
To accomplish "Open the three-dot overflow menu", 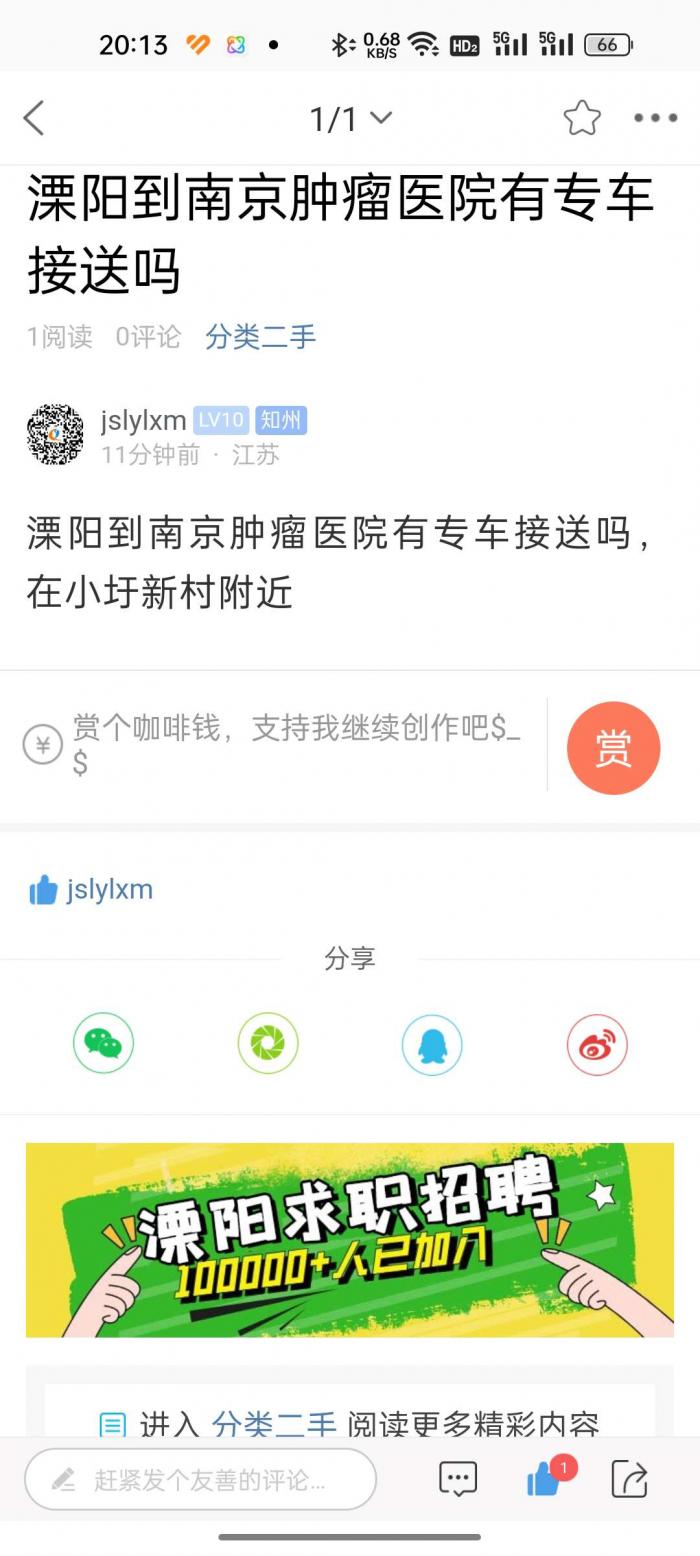I will click(655, 118).
